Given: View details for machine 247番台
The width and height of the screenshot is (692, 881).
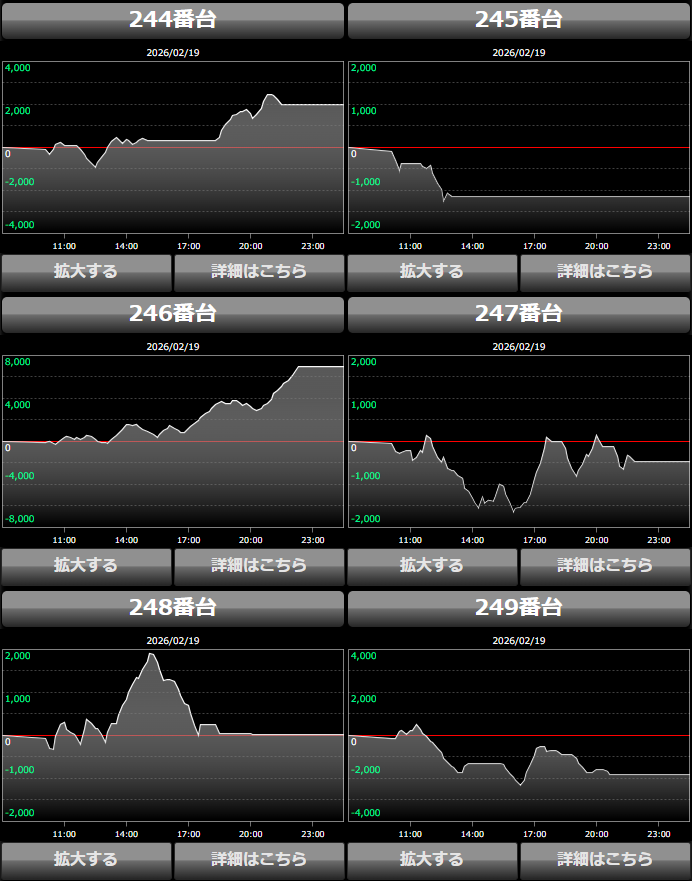Looking at the screenshot, I should coord(605,566).
